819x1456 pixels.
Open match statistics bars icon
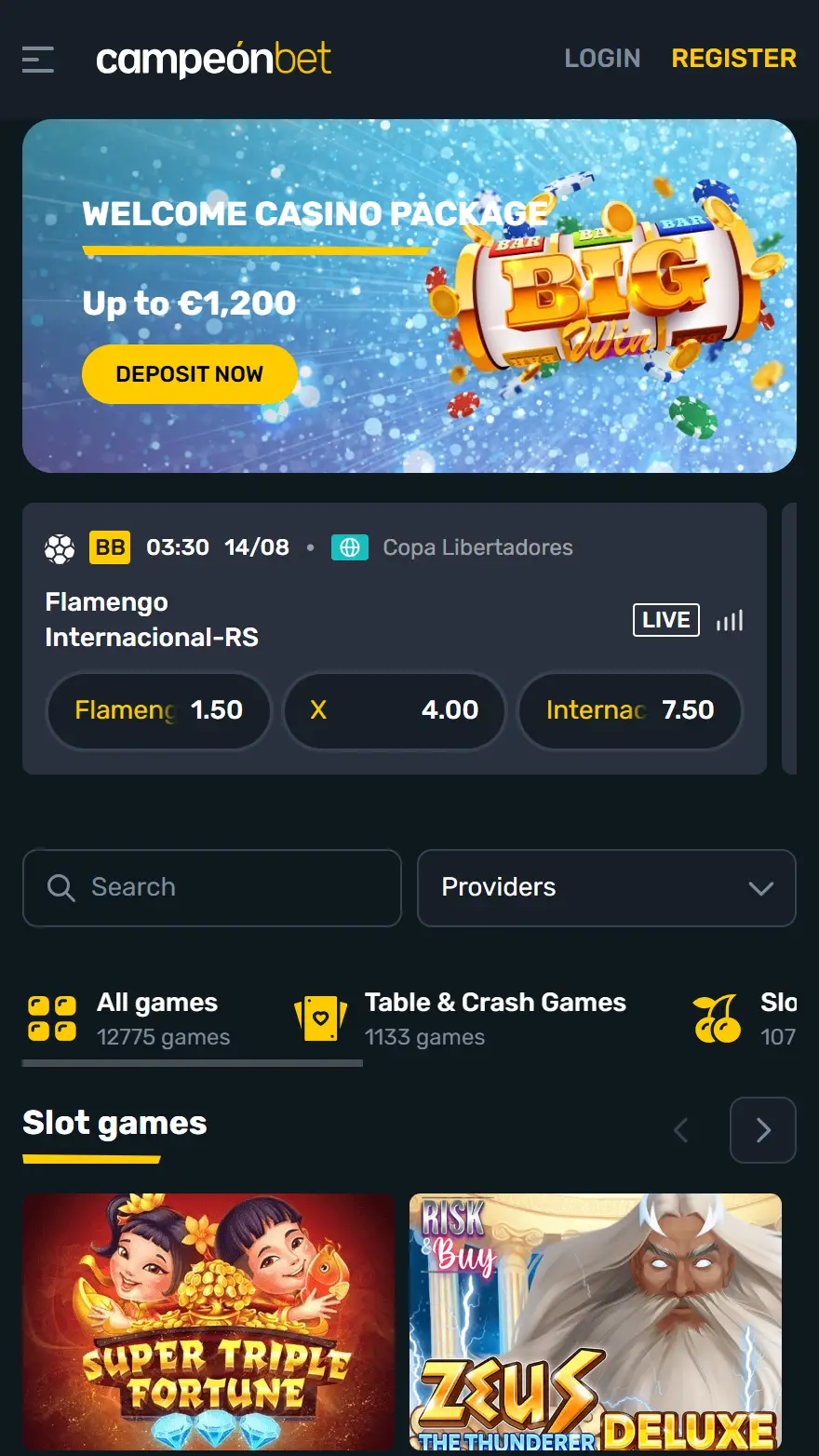(730, 620)
